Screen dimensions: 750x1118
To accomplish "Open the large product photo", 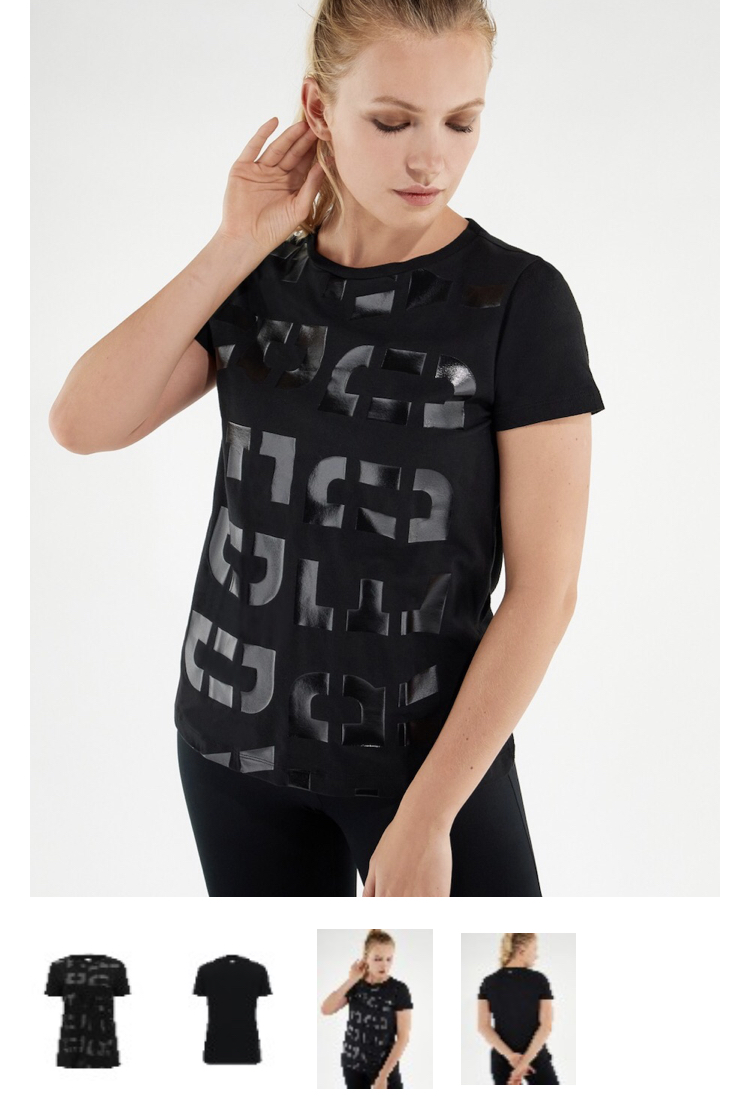I will coord(375,448).
